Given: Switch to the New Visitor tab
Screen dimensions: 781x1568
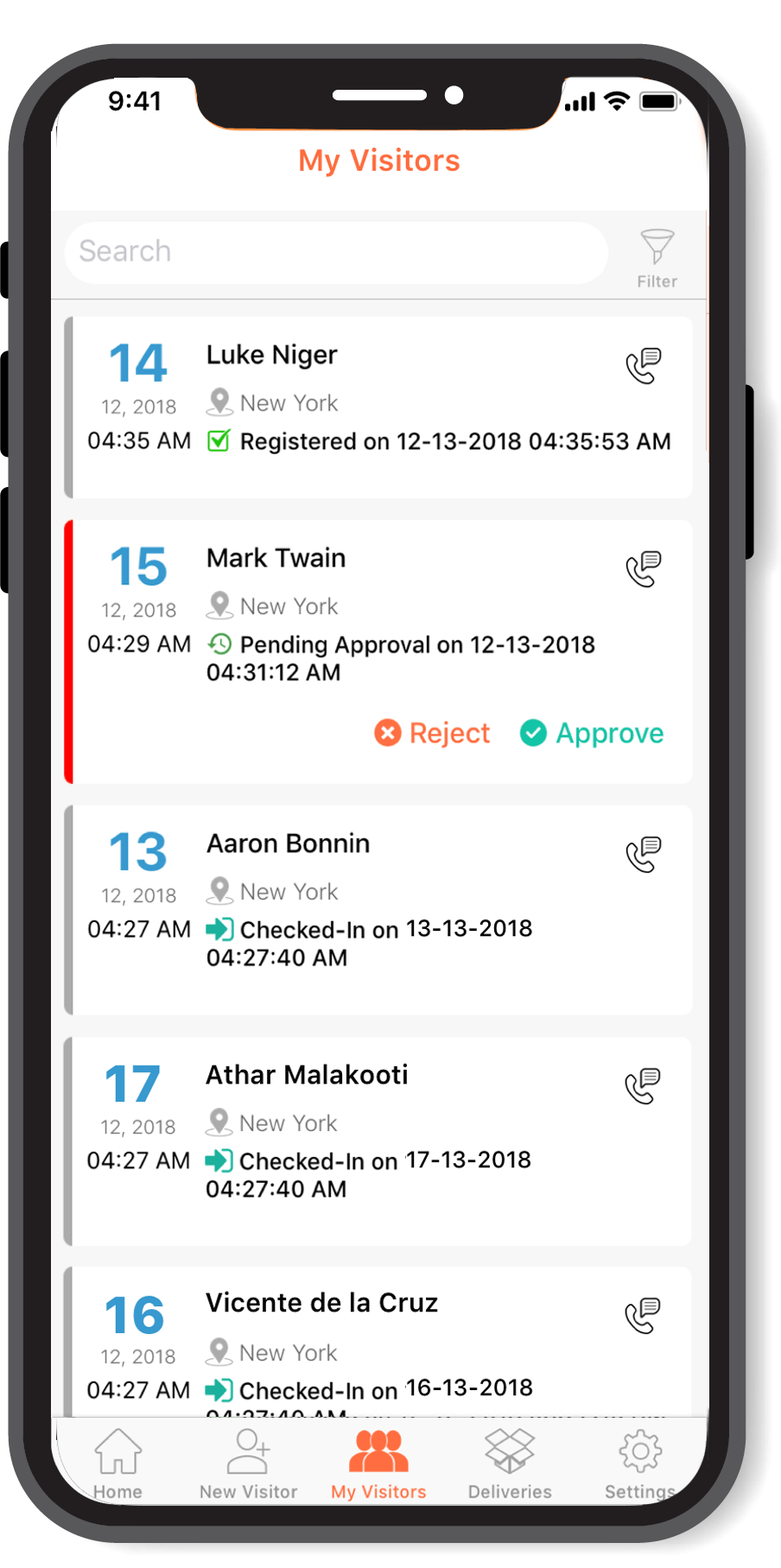Looking at the screenshot, I should [x=248, y=1464].
